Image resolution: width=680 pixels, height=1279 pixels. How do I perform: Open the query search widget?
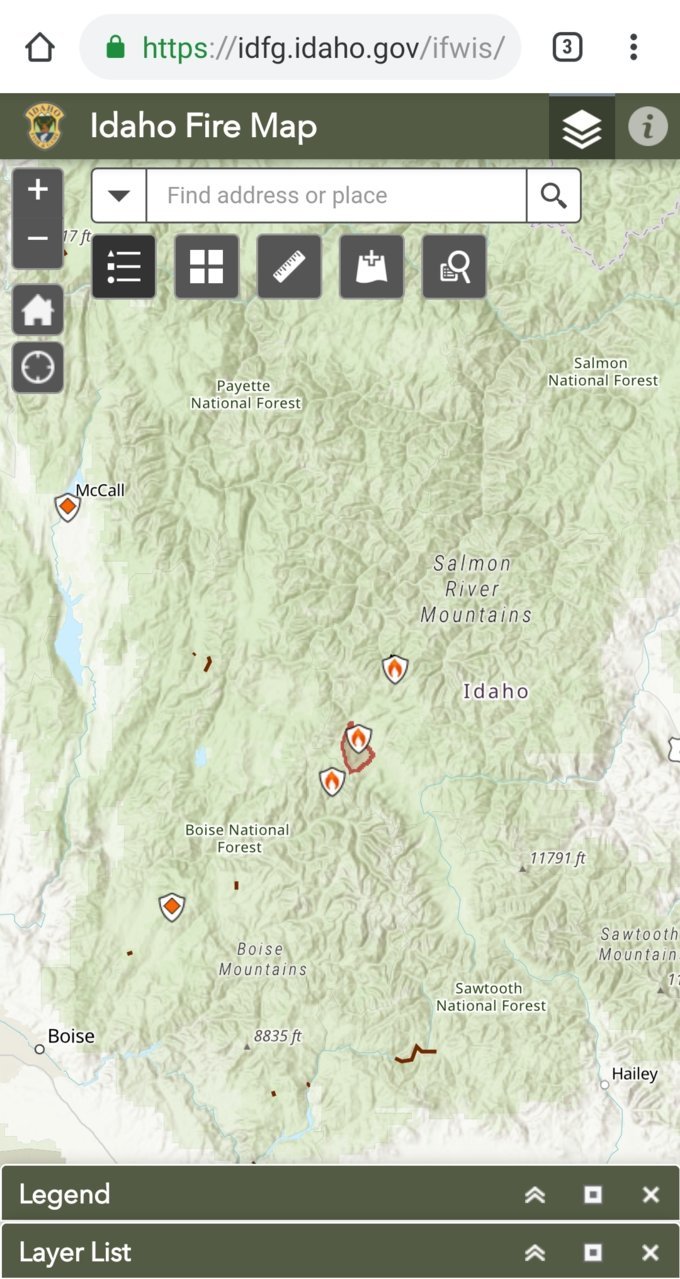(x=454, y=267)
